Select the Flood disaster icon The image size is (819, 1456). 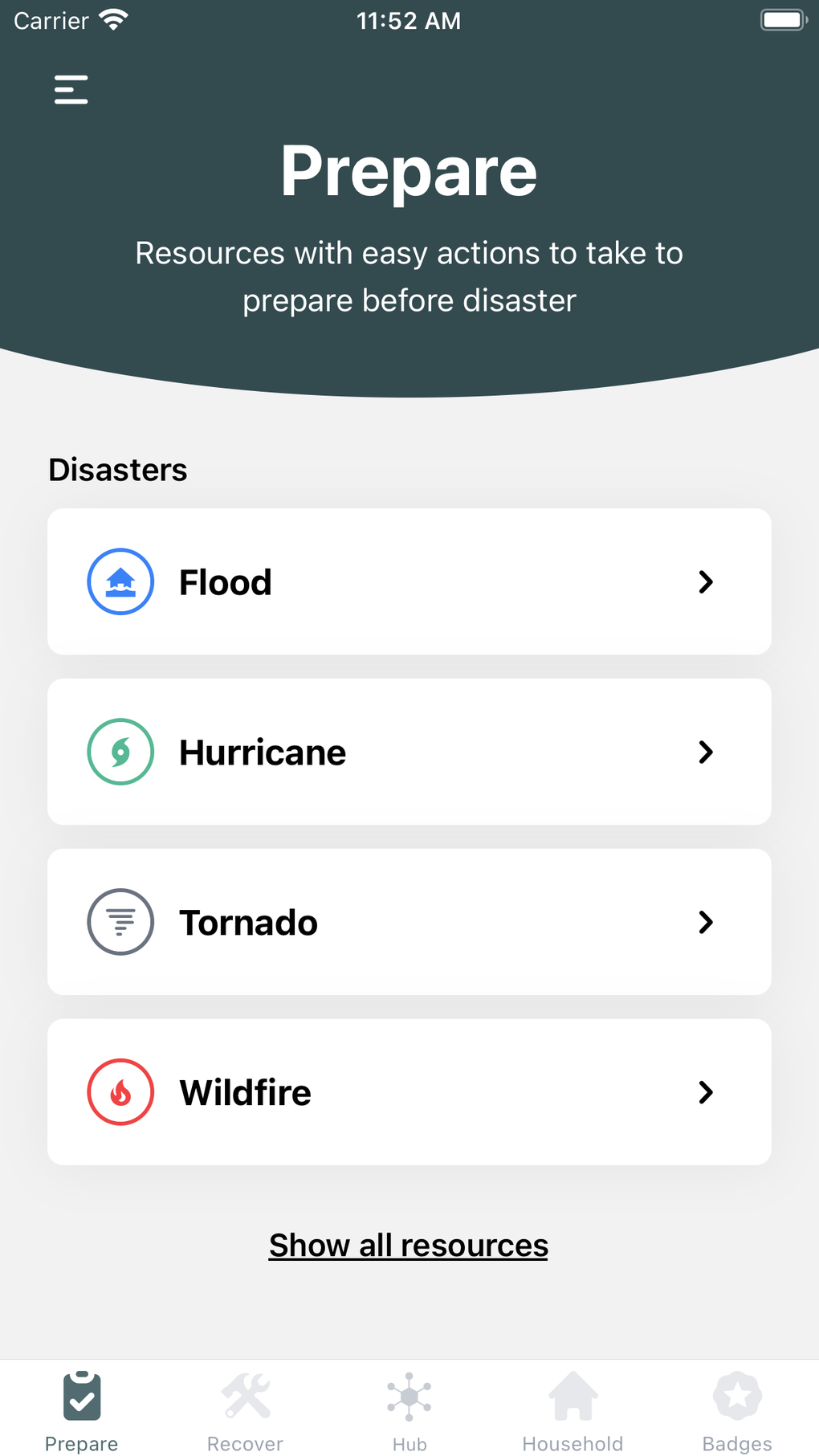point(120,581)
